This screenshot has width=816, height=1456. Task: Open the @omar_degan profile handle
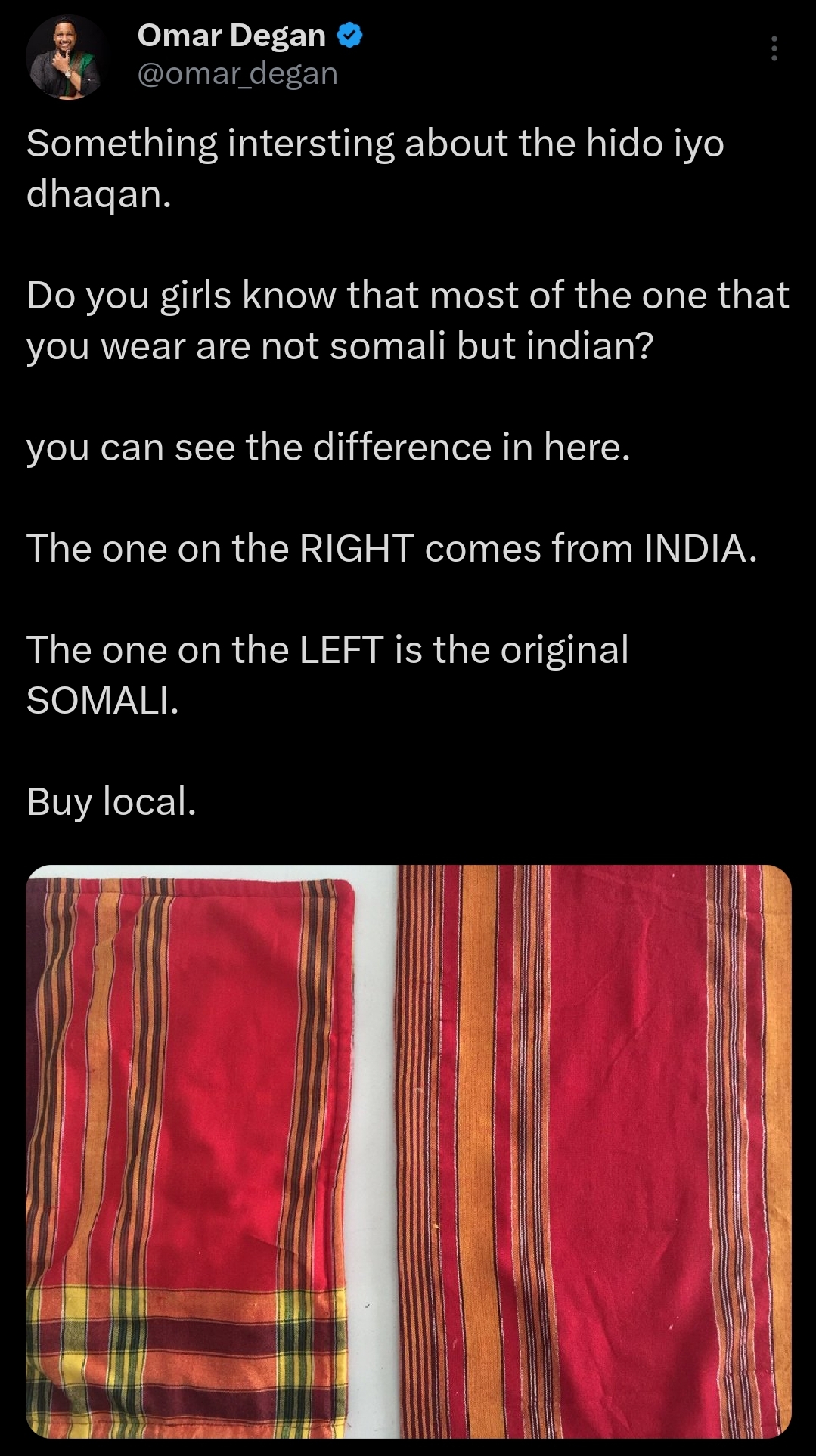pyautogui.click(x=237, y=74)
